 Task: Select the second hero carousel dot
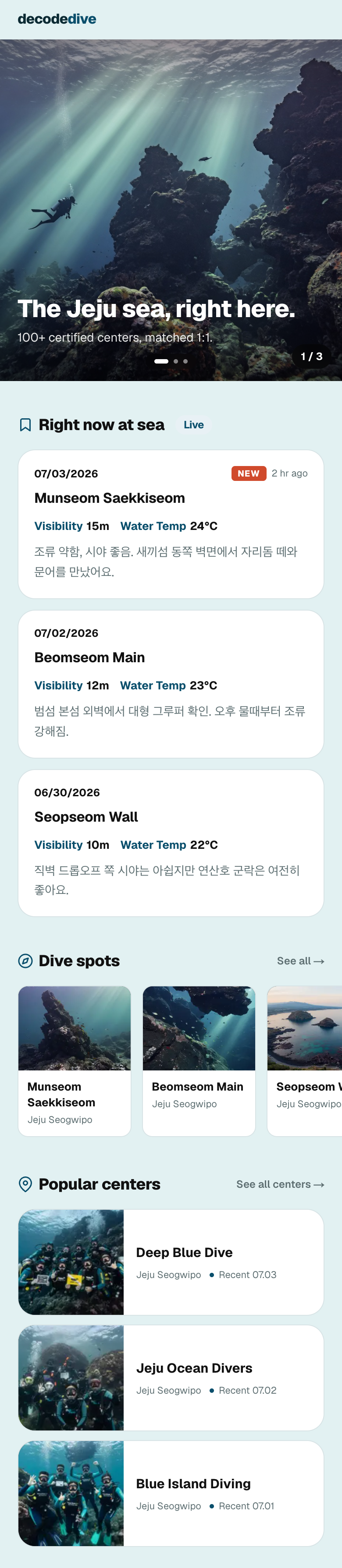coord(175,361)
